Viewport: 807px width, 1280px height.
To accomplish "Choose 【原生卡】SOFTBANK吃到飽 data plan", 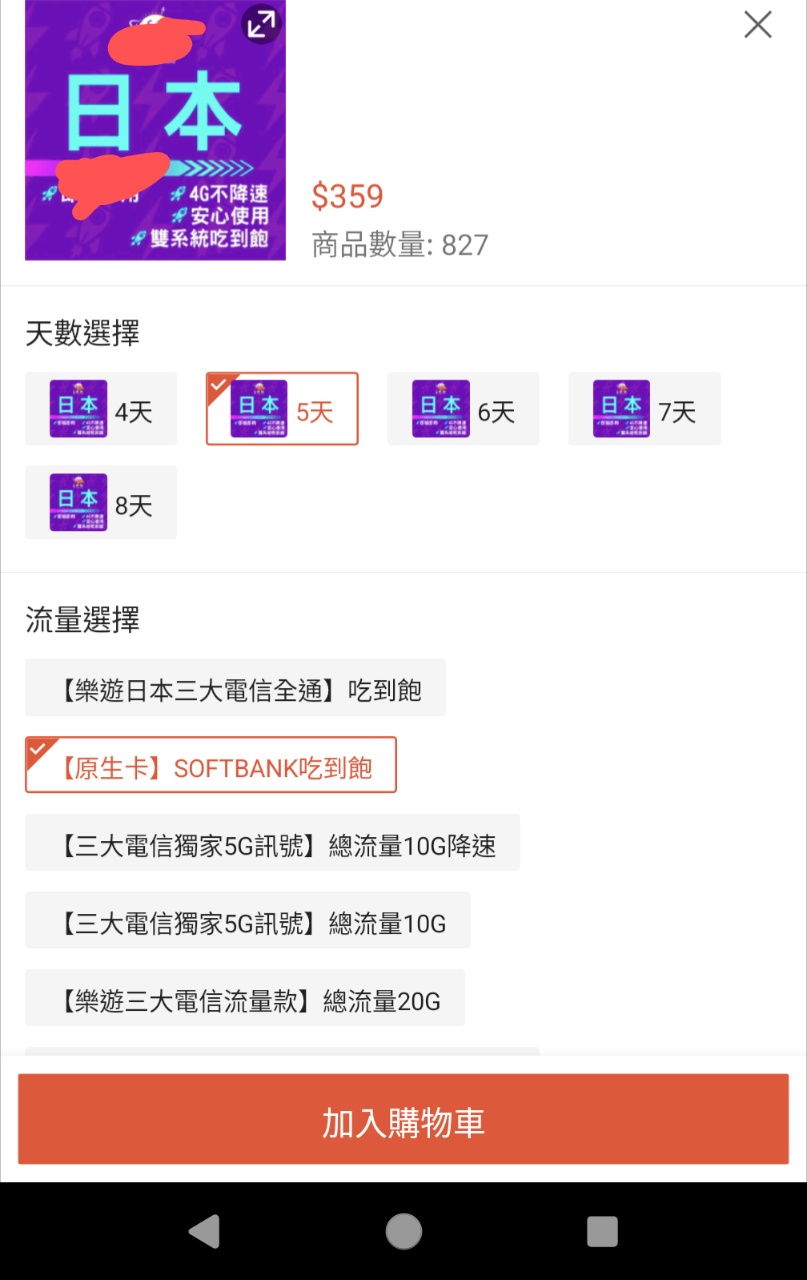I will coord(211,765).
